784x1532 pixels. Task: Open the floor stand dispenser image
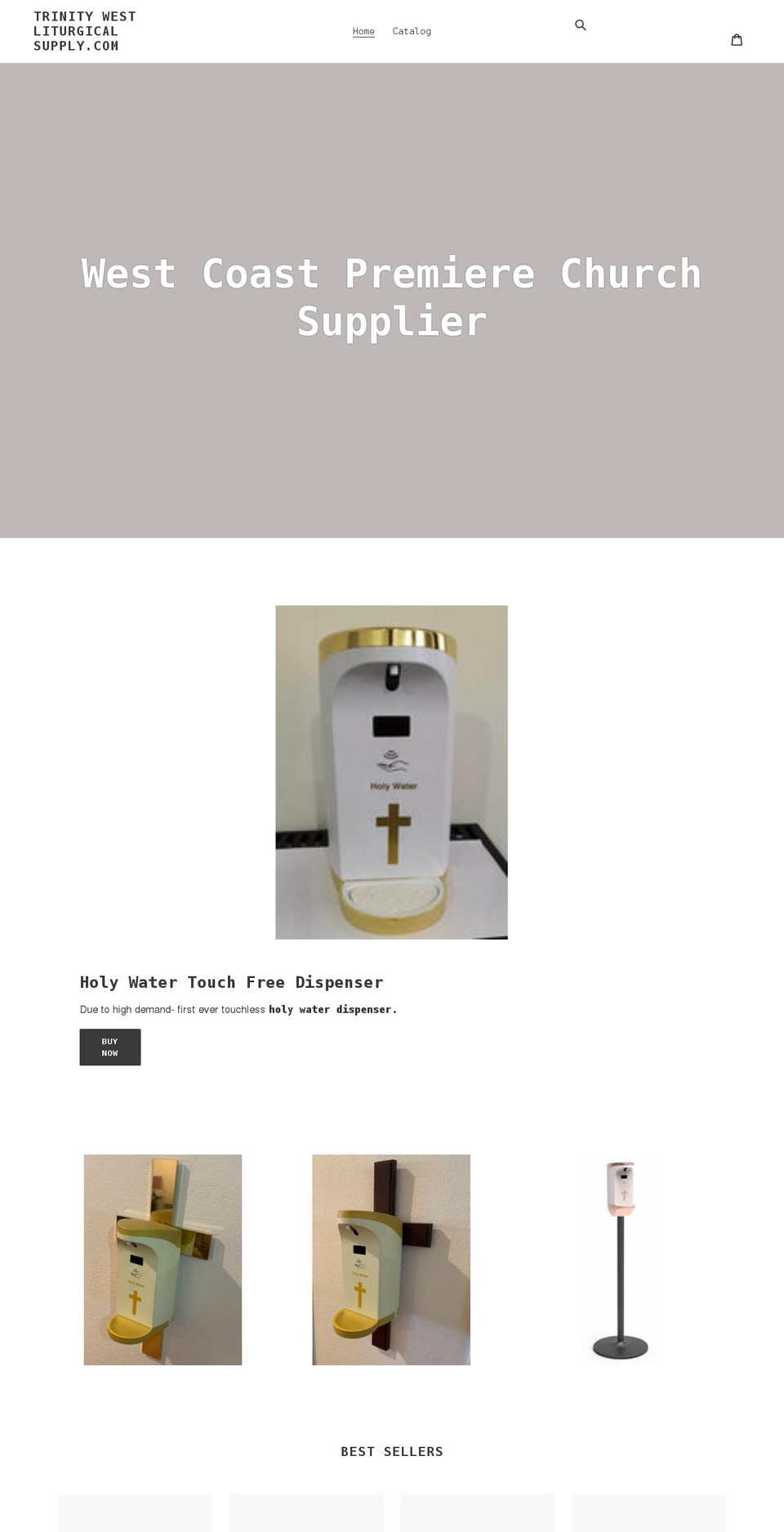click(x=620, y=1259)
